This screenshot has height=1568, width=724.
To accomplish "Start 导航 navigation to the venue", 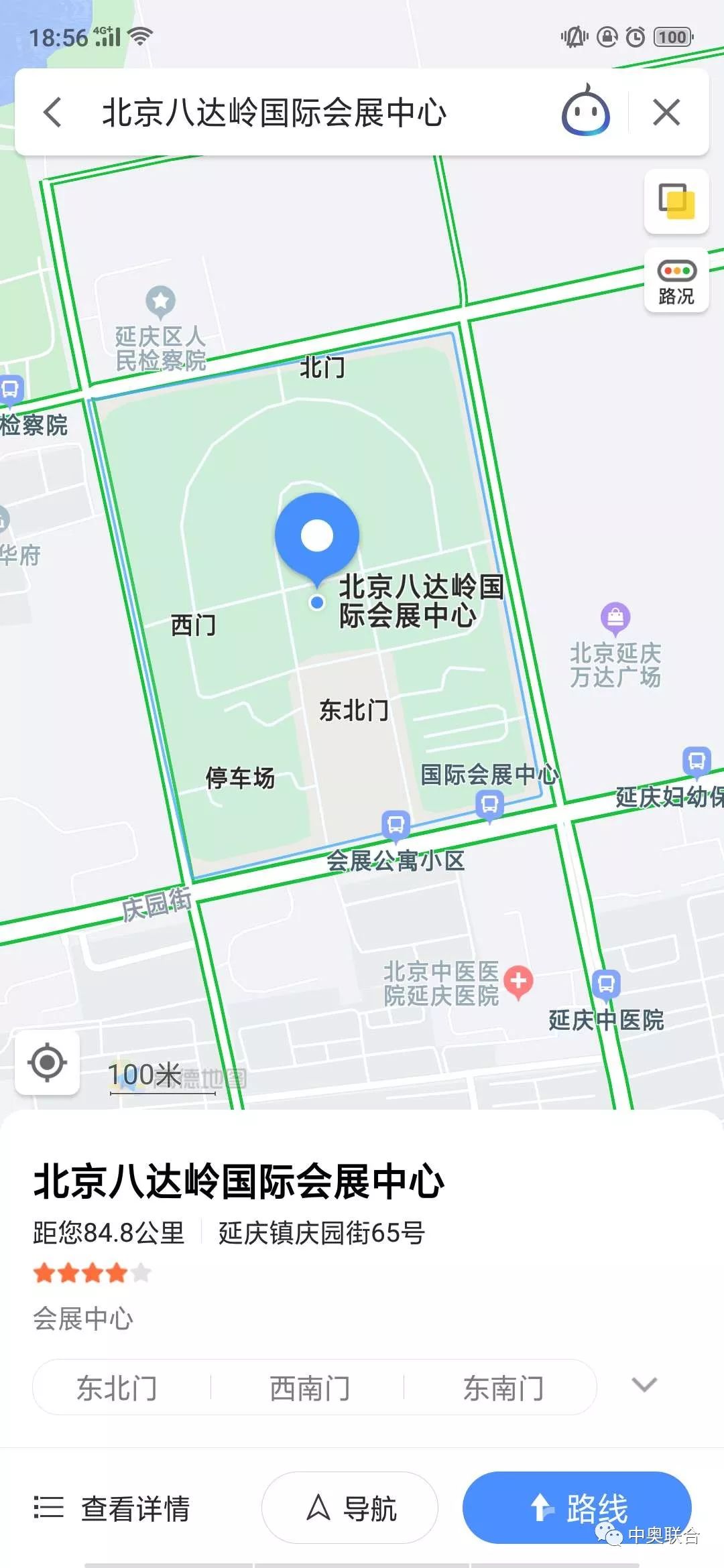I will click(x=350, y=1508).
